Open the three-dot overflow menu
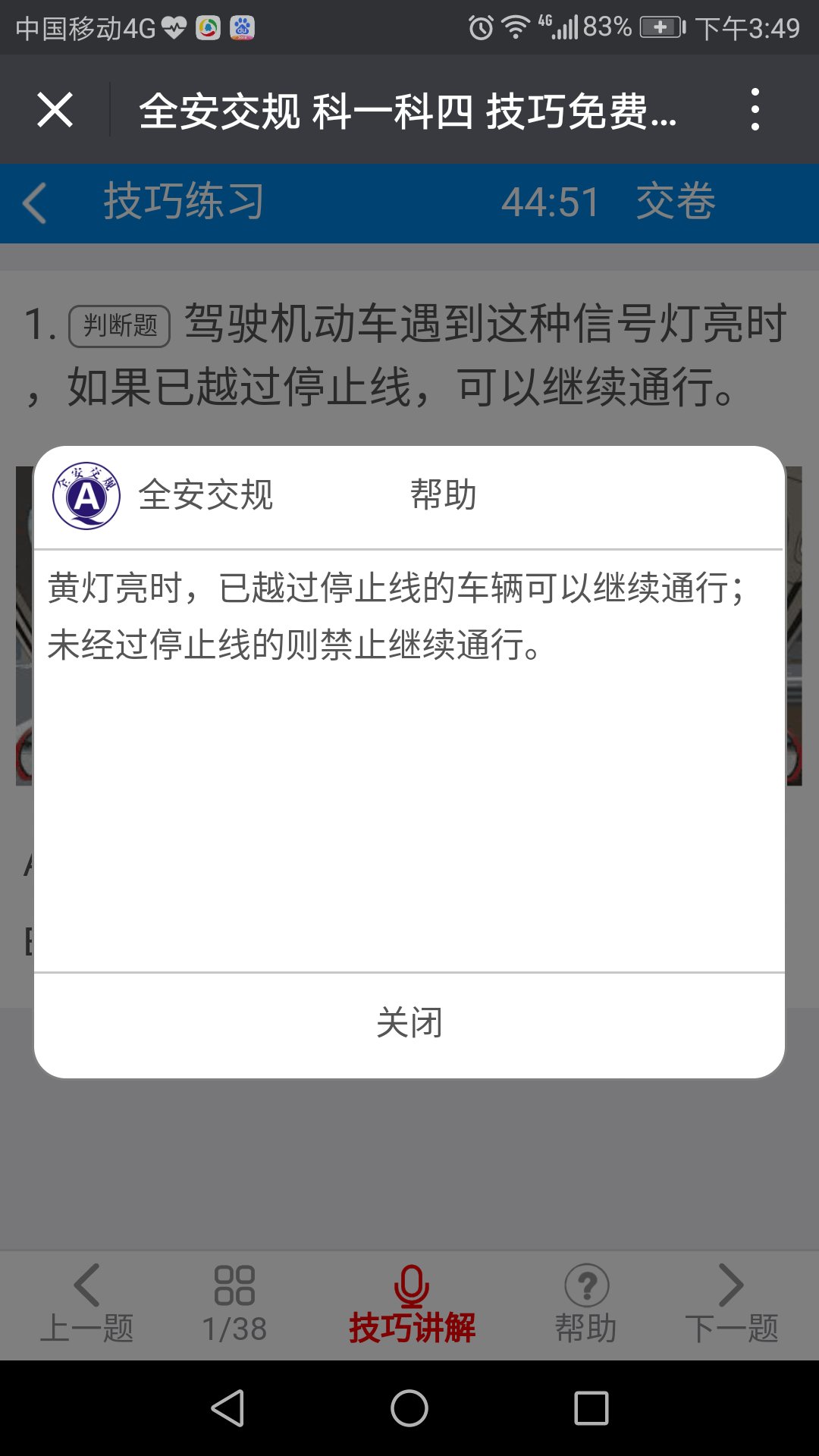The height and width of the screenshot is (1456, 819). (755, 110)
